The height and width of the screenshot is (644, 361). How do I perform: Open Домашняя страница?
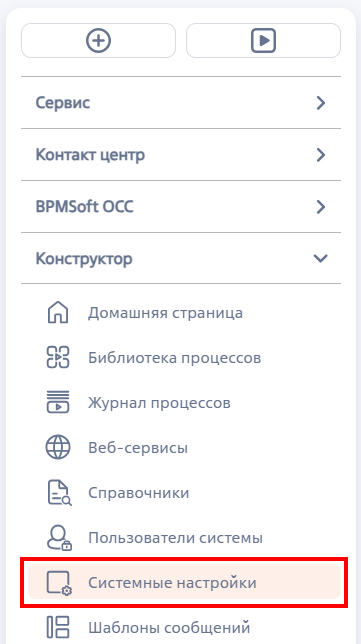click(185, 313)
